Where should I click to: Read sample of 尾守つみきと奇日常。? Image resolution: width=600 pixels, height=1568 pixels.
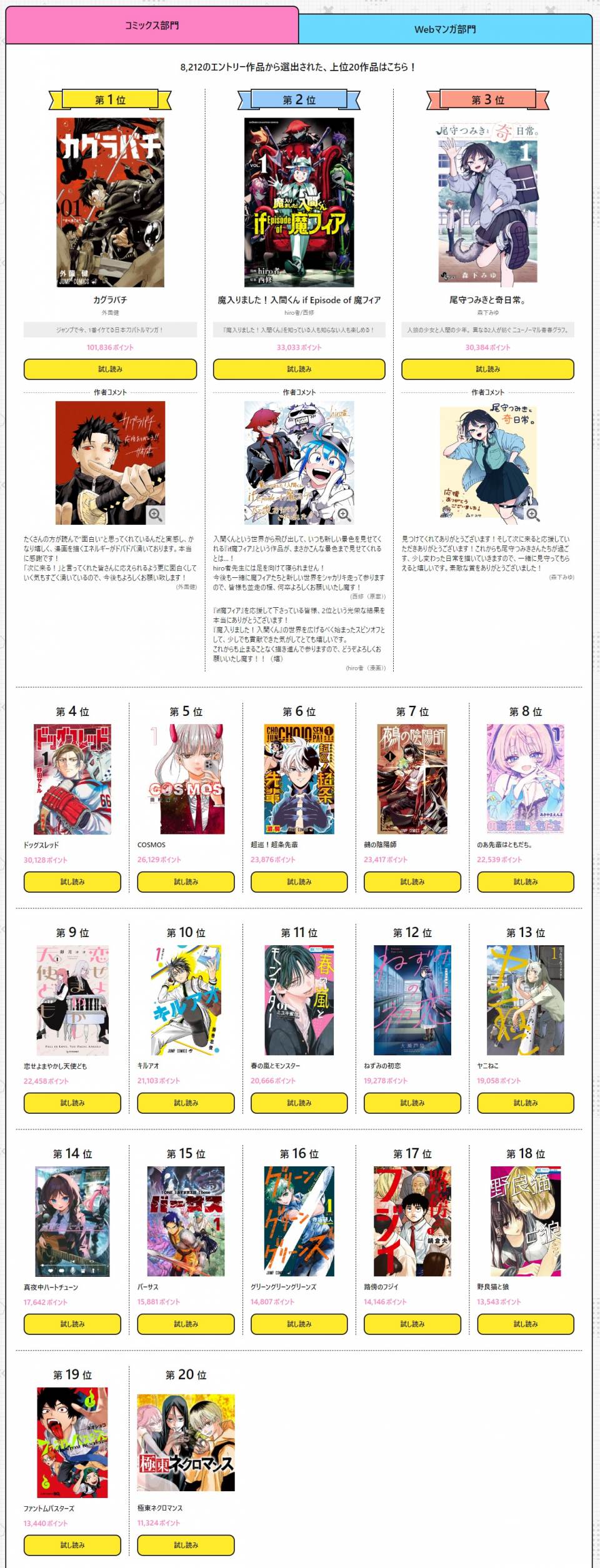pyautogui.click(x=487, y=369)
